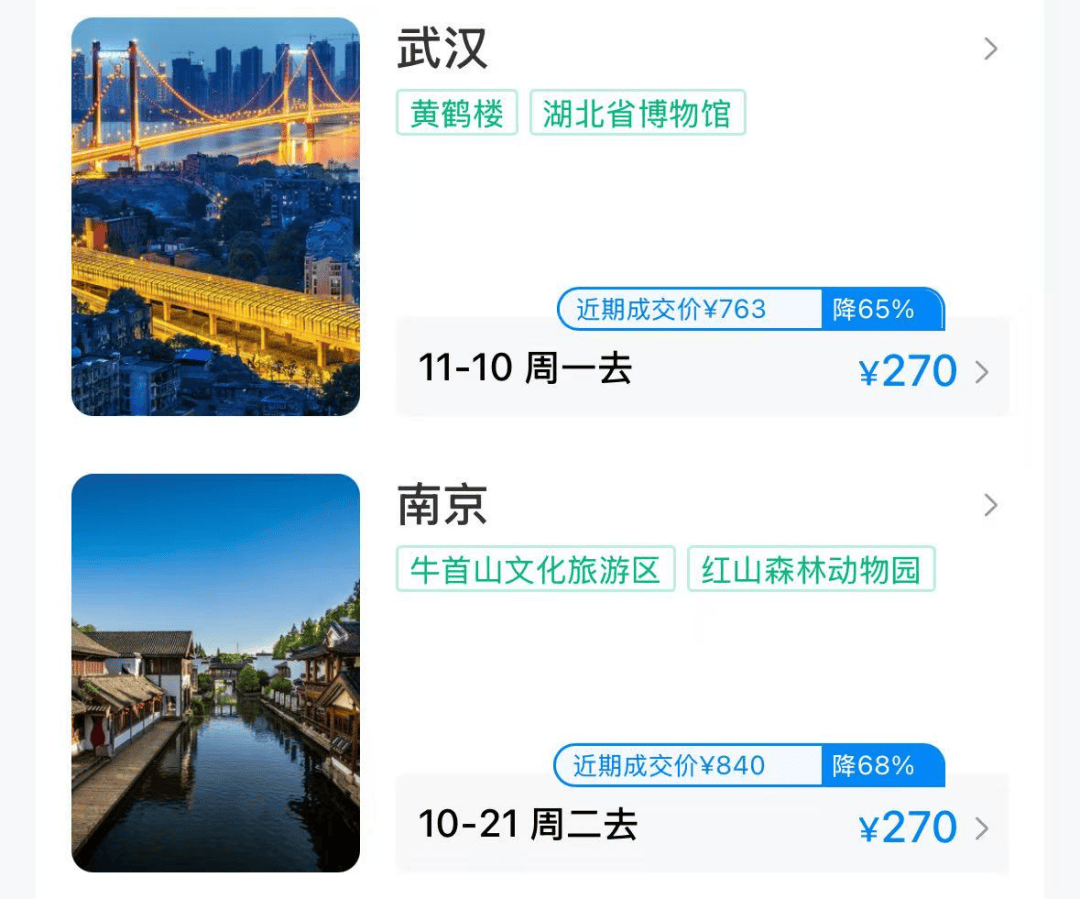Image resolution: width=1080 pixels, height=899 pixels.
Task: Expand the 南京 destination chevron
Action: click(990, 505)
